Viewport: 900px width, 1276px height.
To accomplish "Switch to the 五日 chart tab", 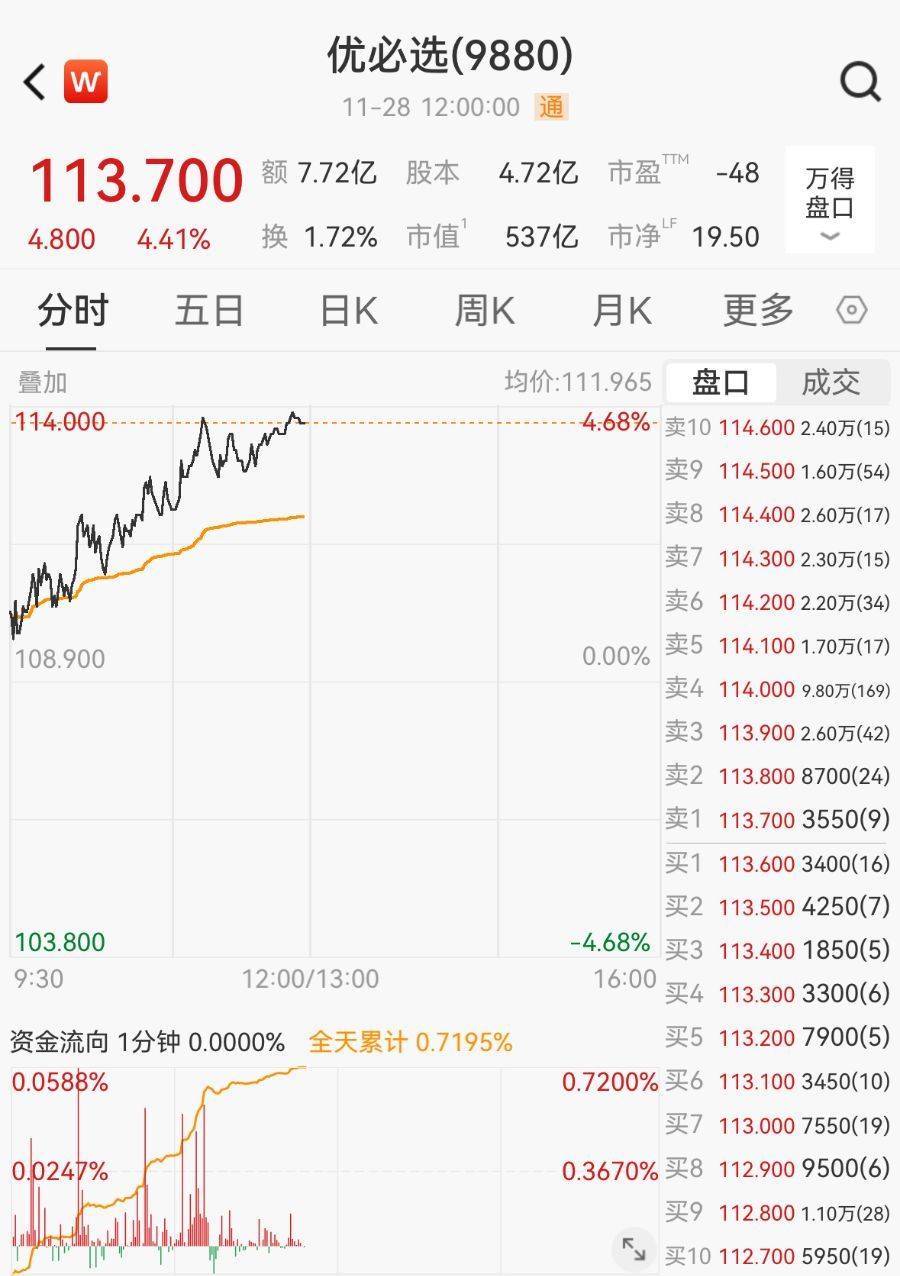I will (x=209, y=311).
